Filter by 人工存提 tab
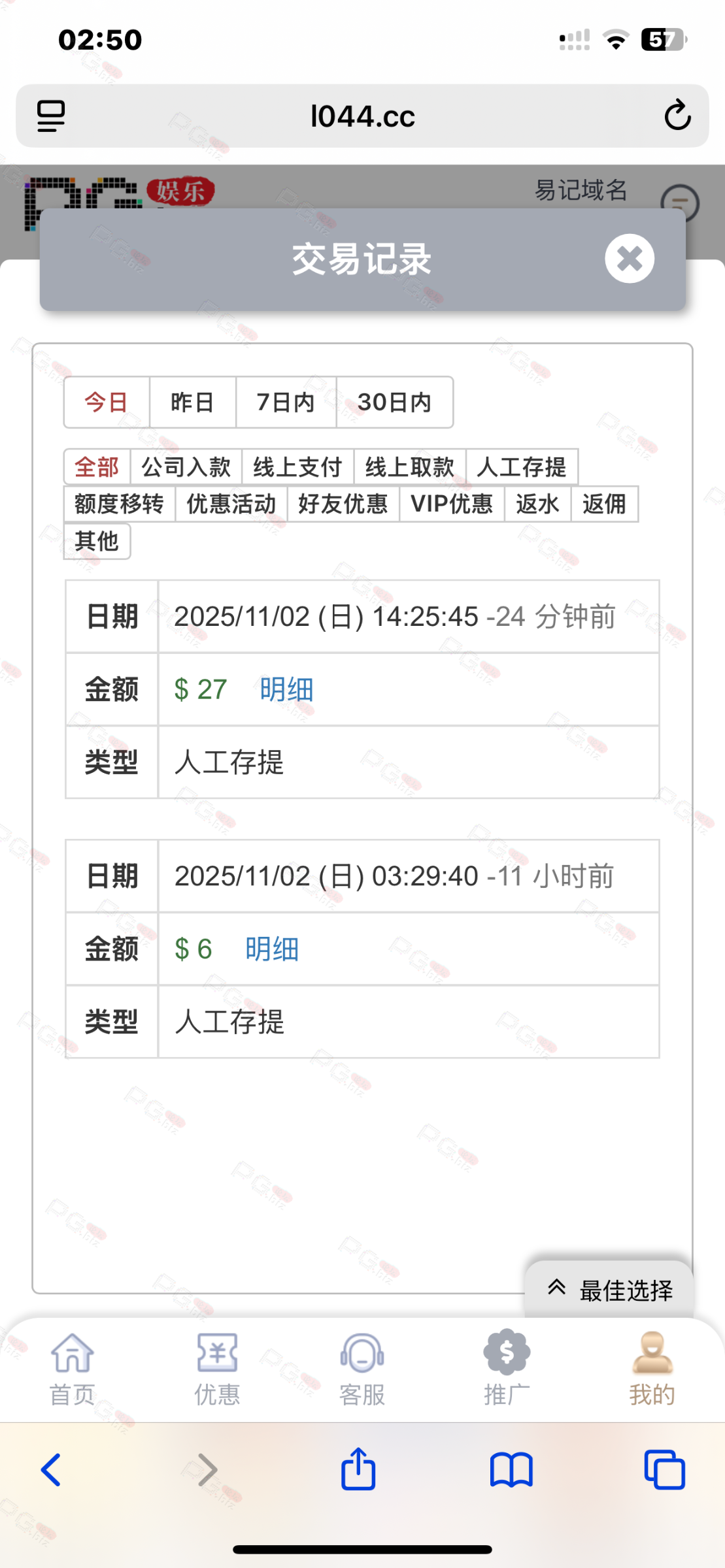Image resolution: width=725 pixels, height=1568 pixels. point(522,467)
